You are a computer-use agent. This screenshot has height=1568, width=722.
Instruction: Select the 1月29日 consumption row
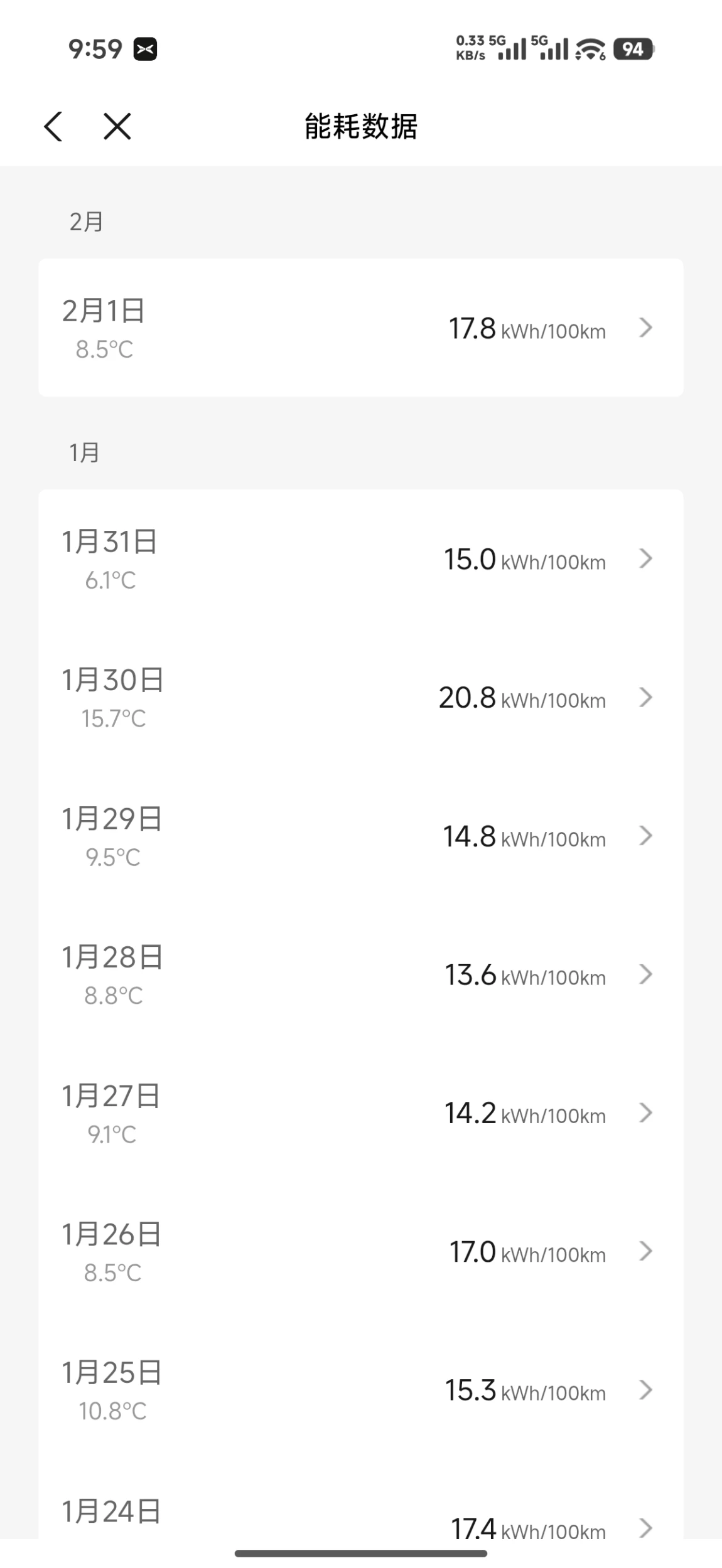coord(360,836)
